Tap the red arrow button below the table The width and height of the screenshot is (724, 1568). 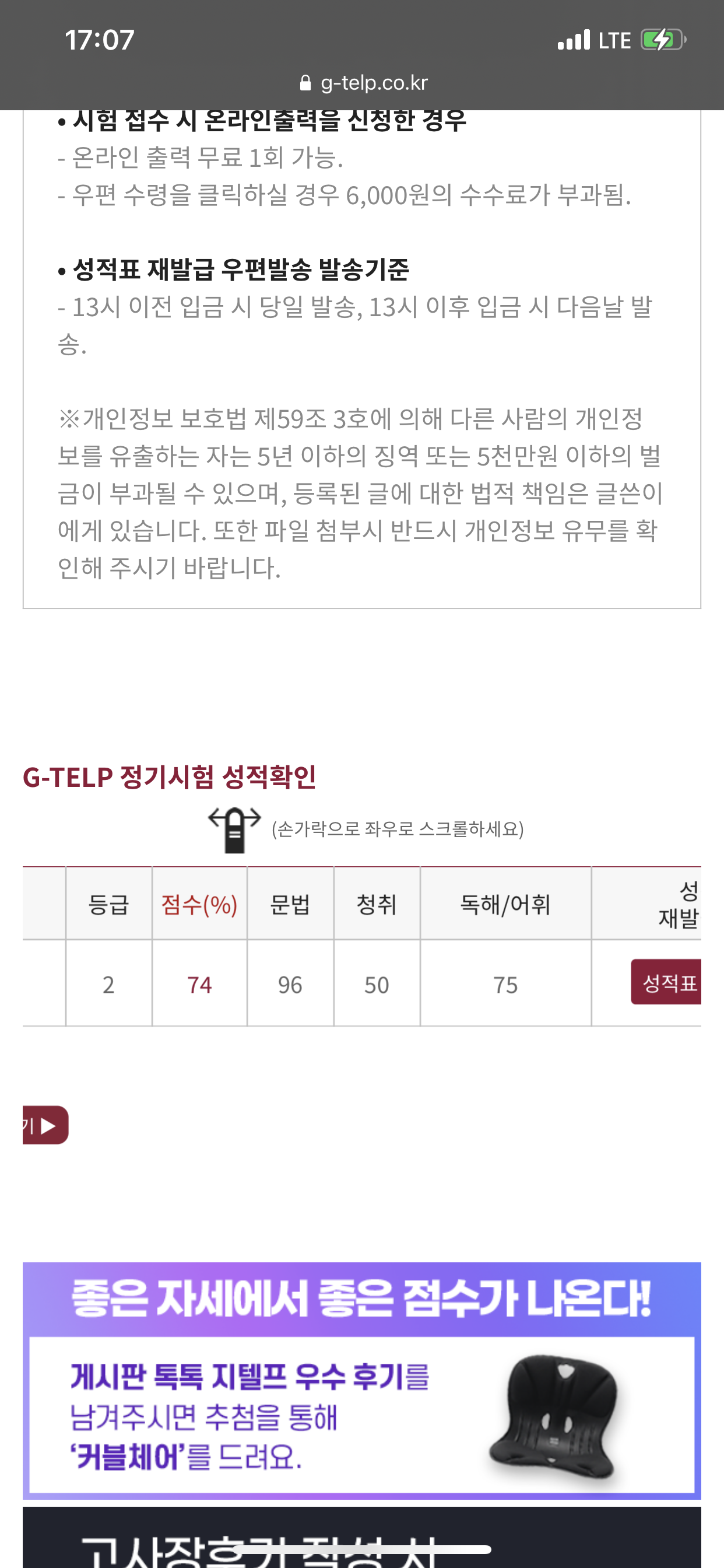[x=45, y=1125]
